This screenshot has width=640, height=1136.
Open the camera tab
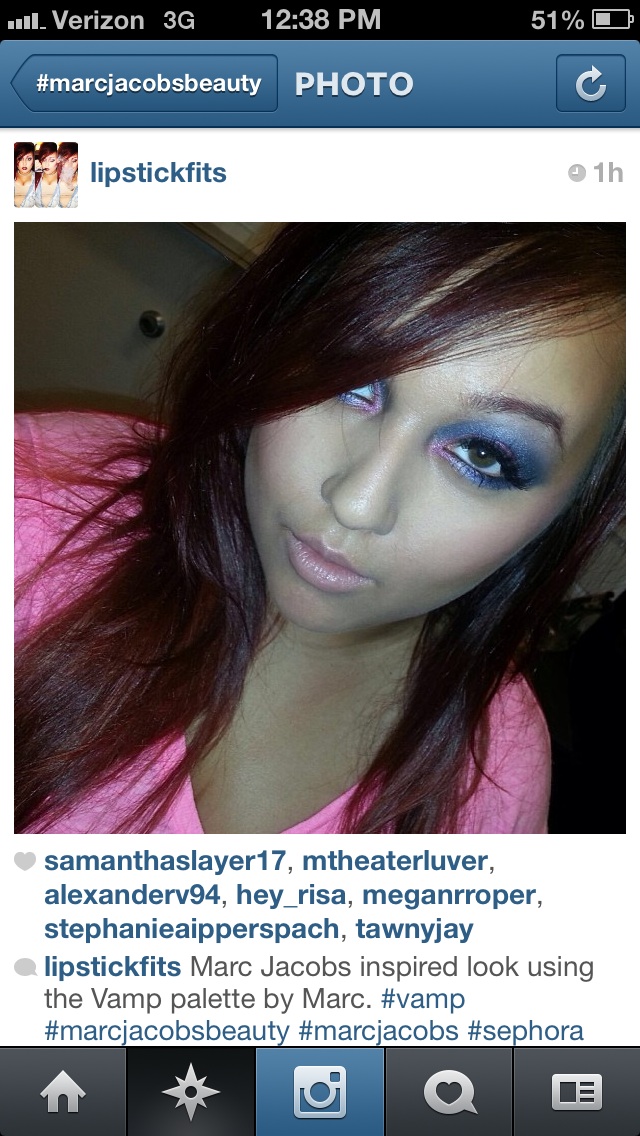pos(320,1092)
